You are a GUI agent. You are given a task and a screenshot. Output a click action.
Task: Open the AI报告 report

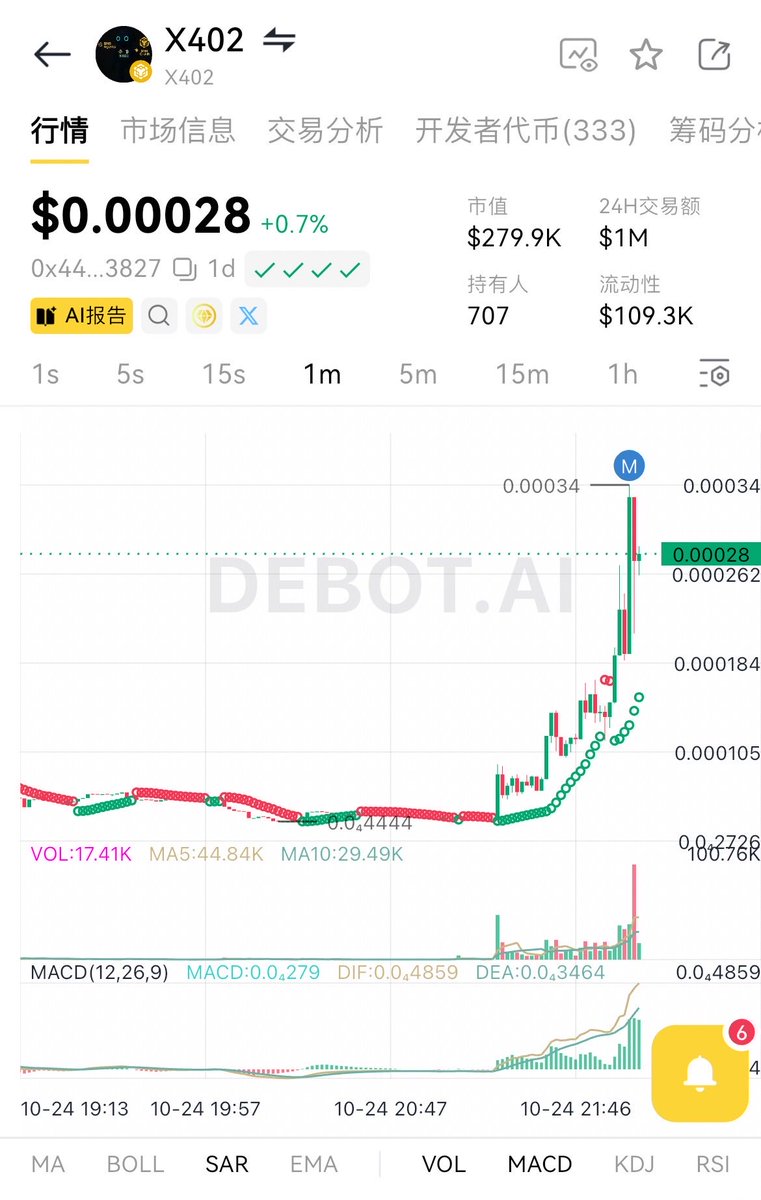point(82,316)
